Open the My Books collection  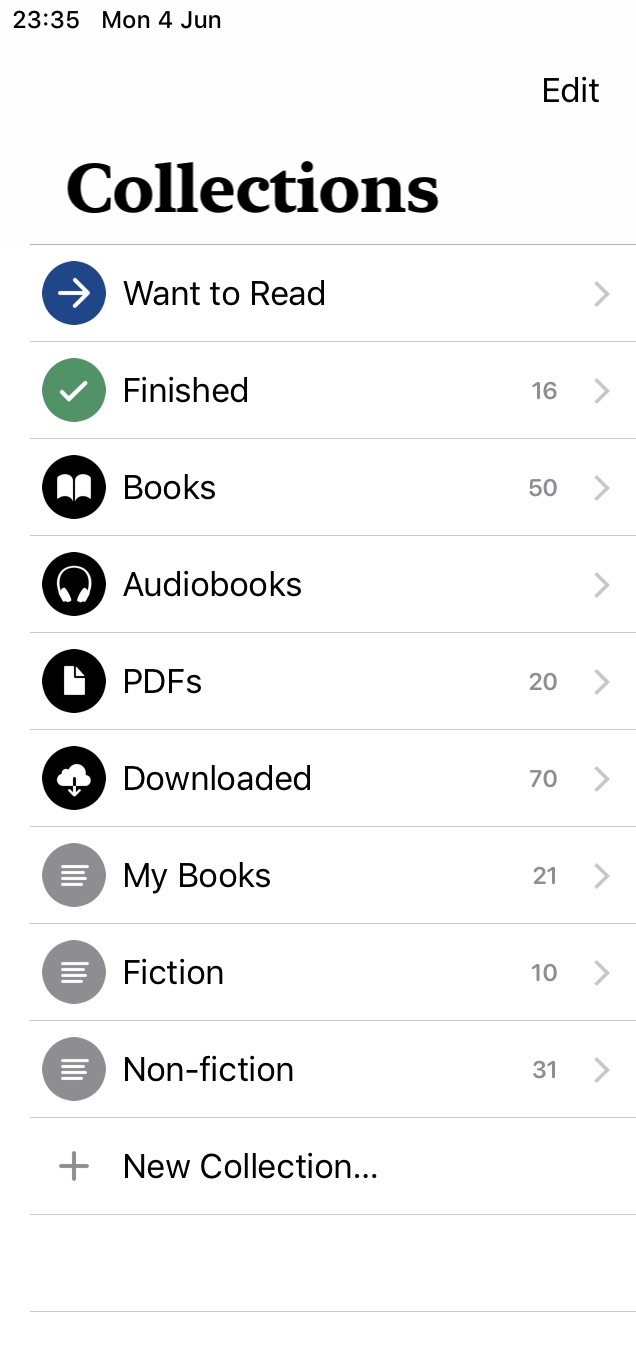tap(197, 876)
